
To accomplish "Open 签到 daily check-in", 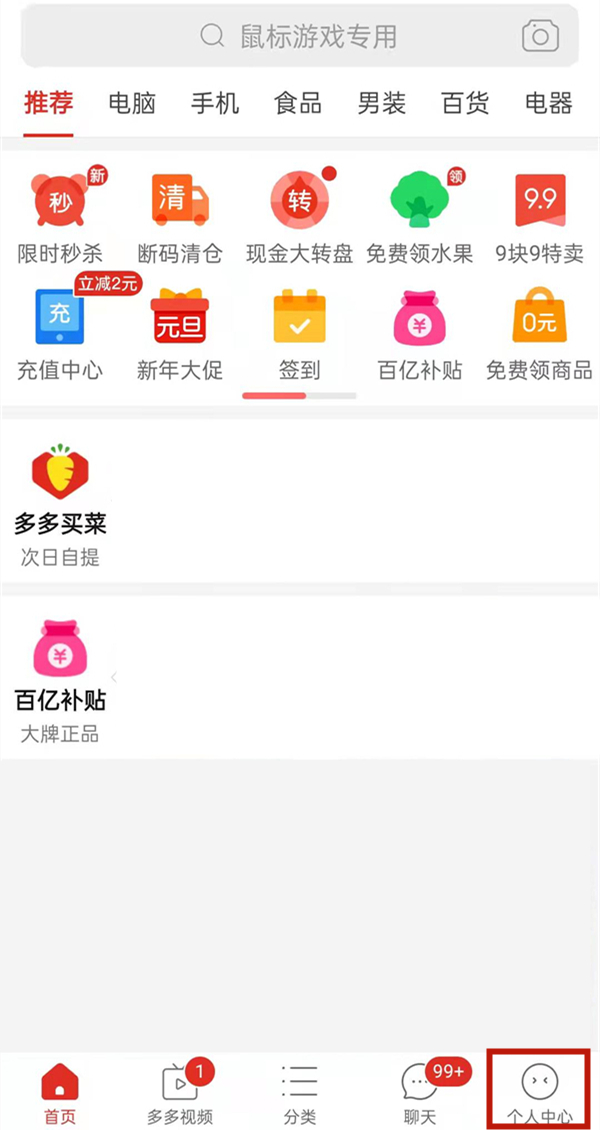I will (300, 332).
